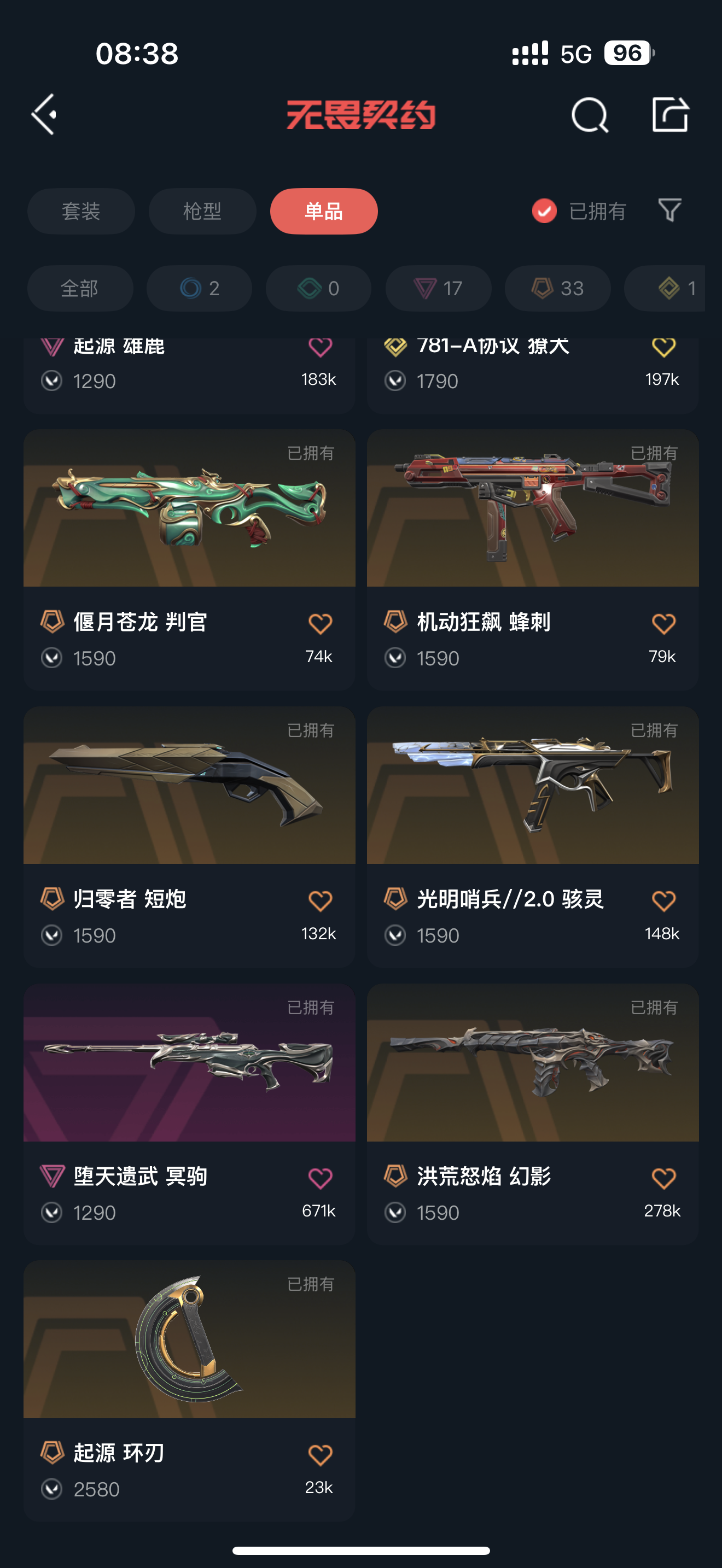Viewport: 722px width, 1568px height.
Task: Open the 偃月苍龙 判官 skin card
Action: [189, 508]
